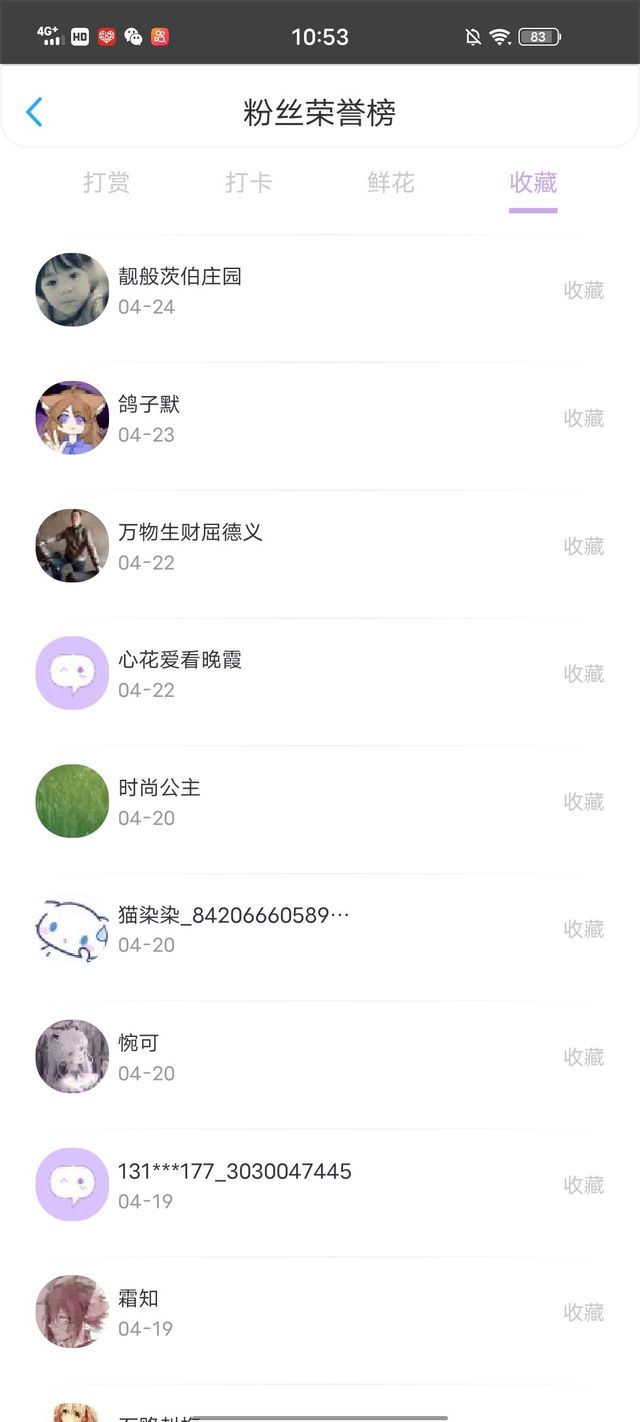Open the 猫染染_84206660589 entry

(x=320, y=930)
